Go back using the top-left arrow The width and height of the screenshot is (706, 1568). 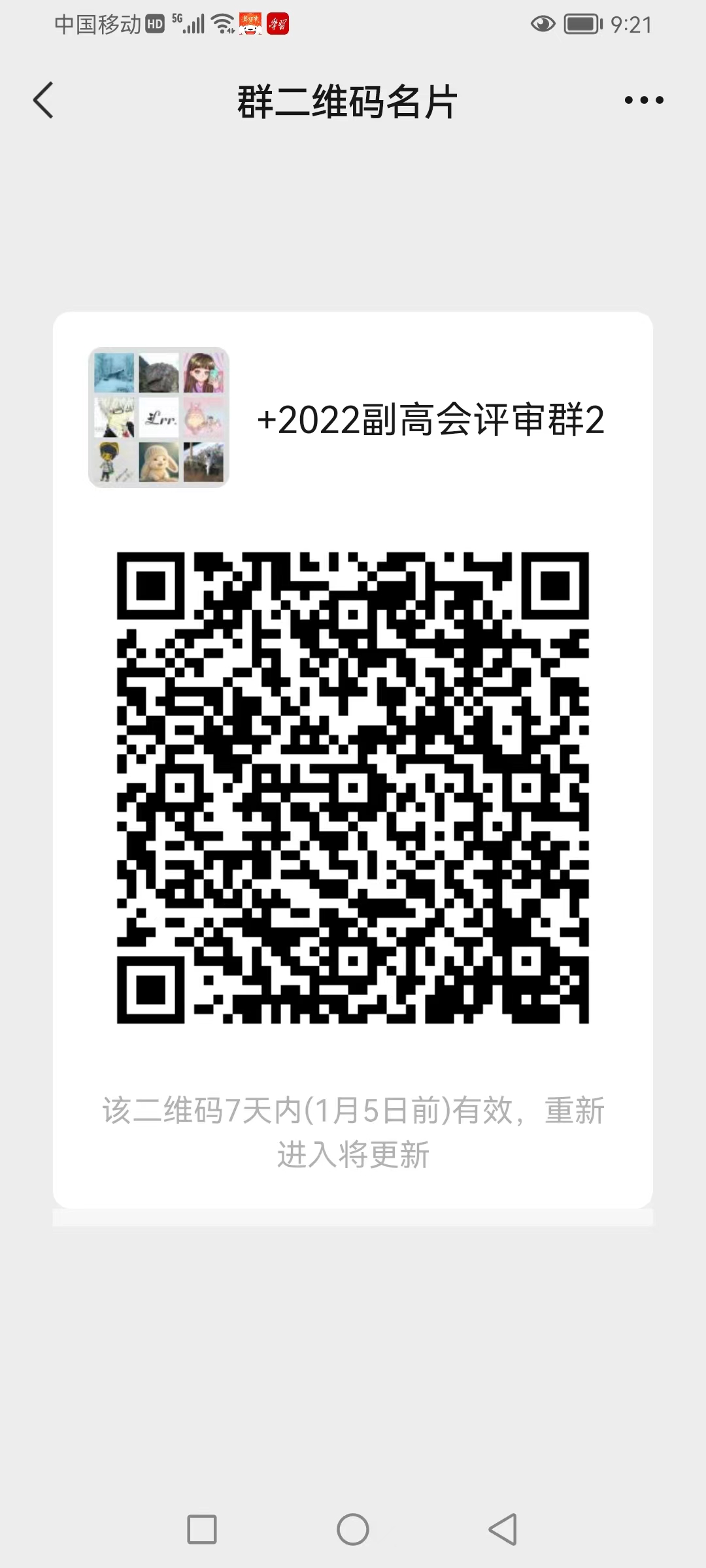point(43,101)
